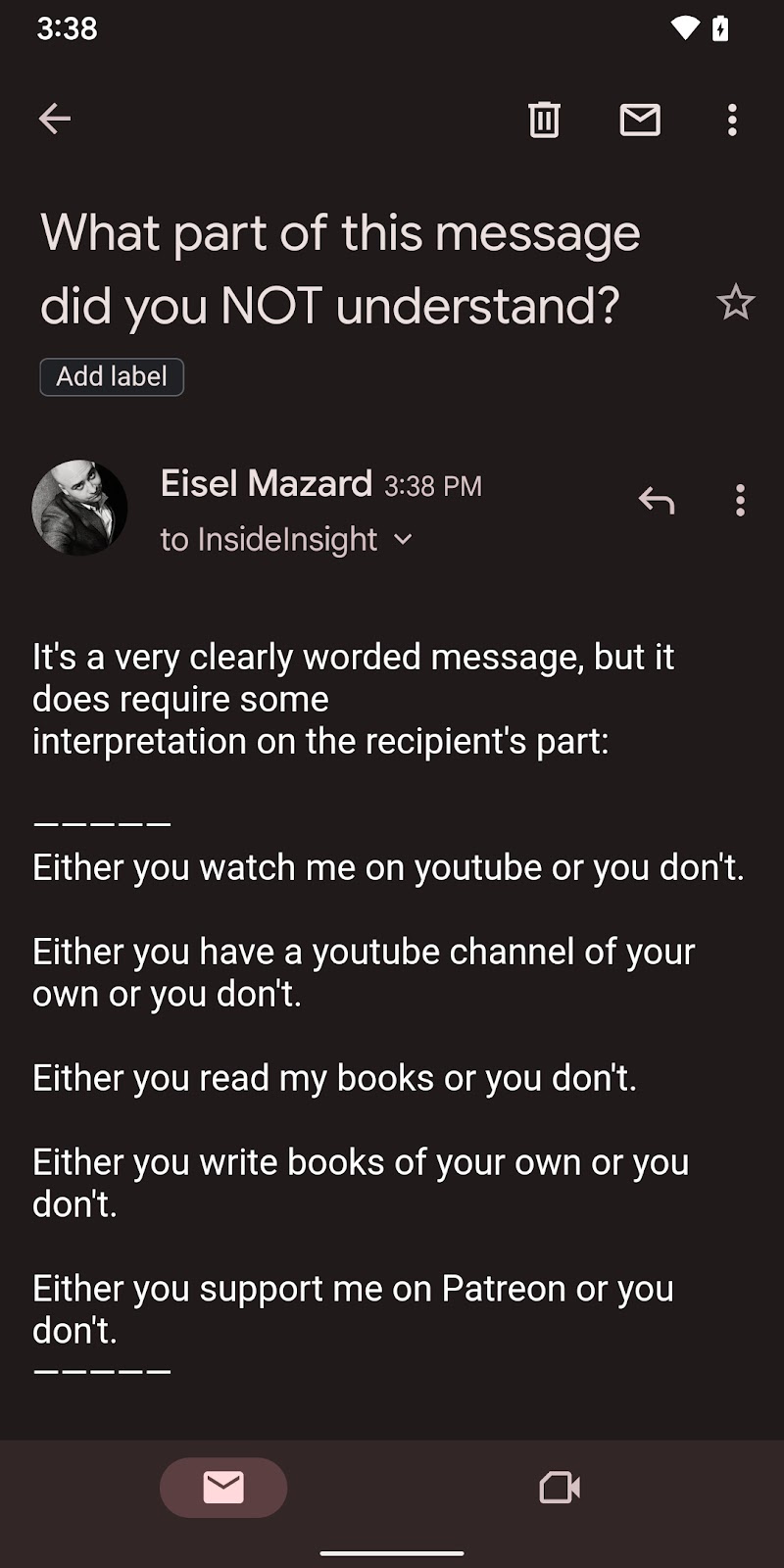Image resolution: width=784 pixels, height=1568 pixels.
Task: Open the overflow menu in top bar
Action: coord(732,120)
